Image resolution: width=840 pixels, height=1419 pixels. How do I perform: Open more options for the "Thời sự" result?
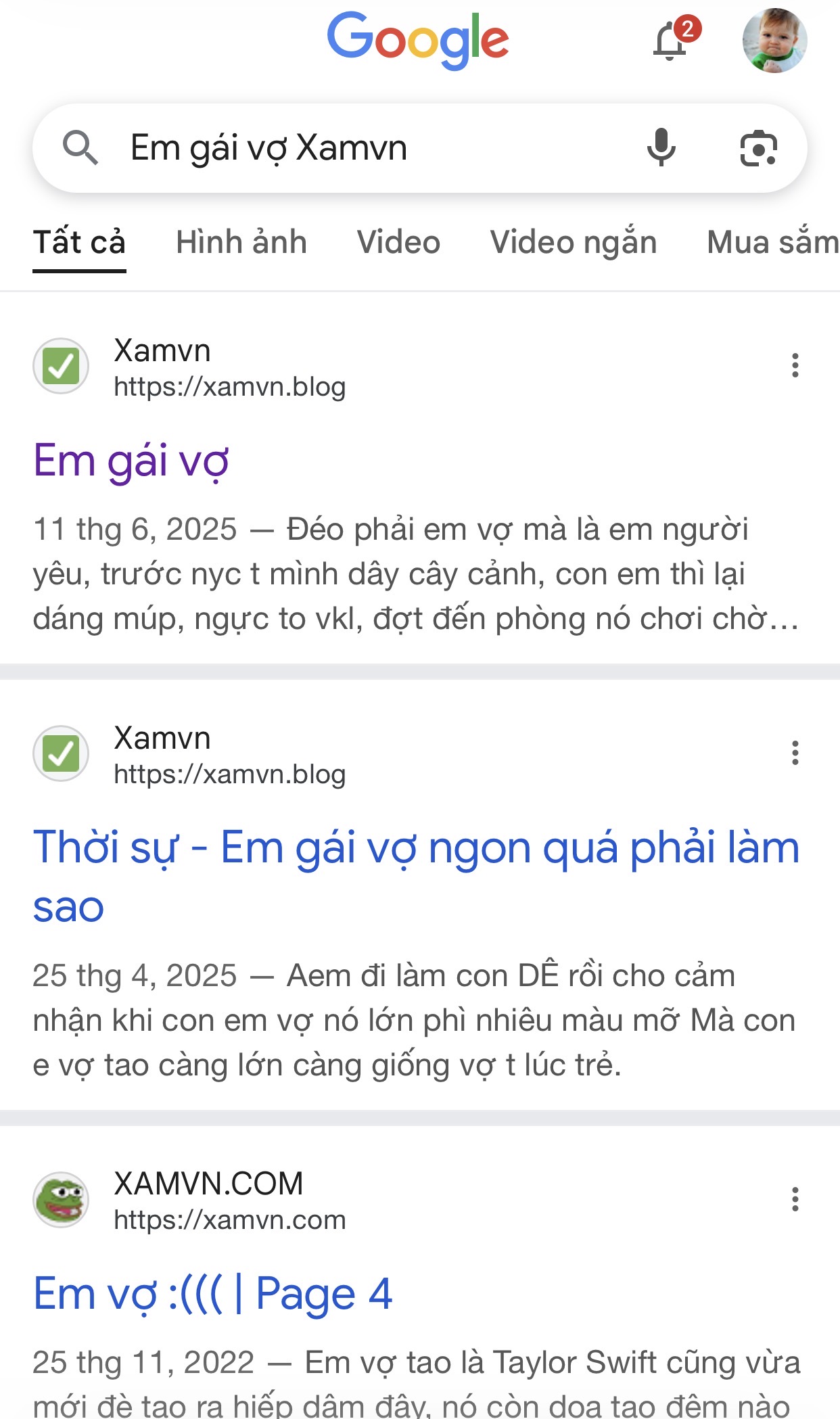pyautogui.click(x=795, y=753)
